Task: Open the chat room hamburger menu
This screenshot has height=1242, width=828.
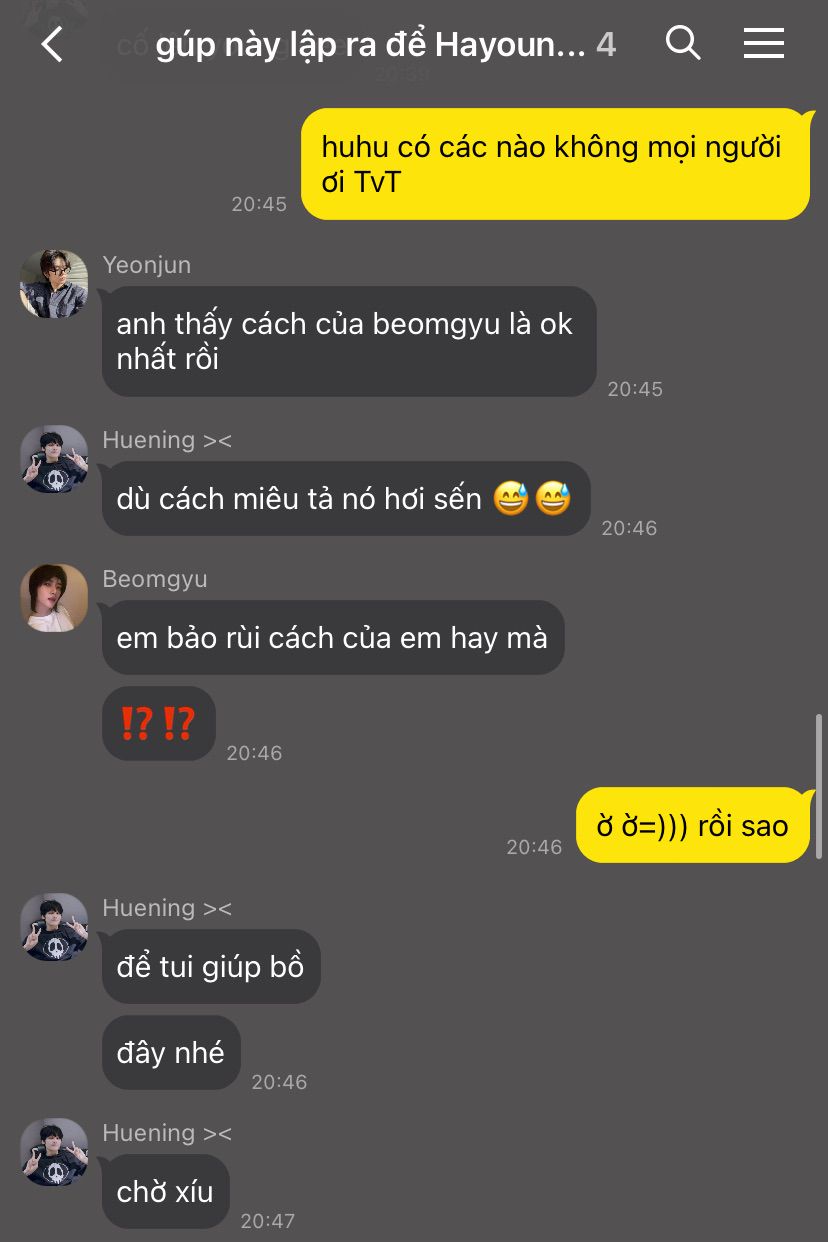Action: point(763,43)
